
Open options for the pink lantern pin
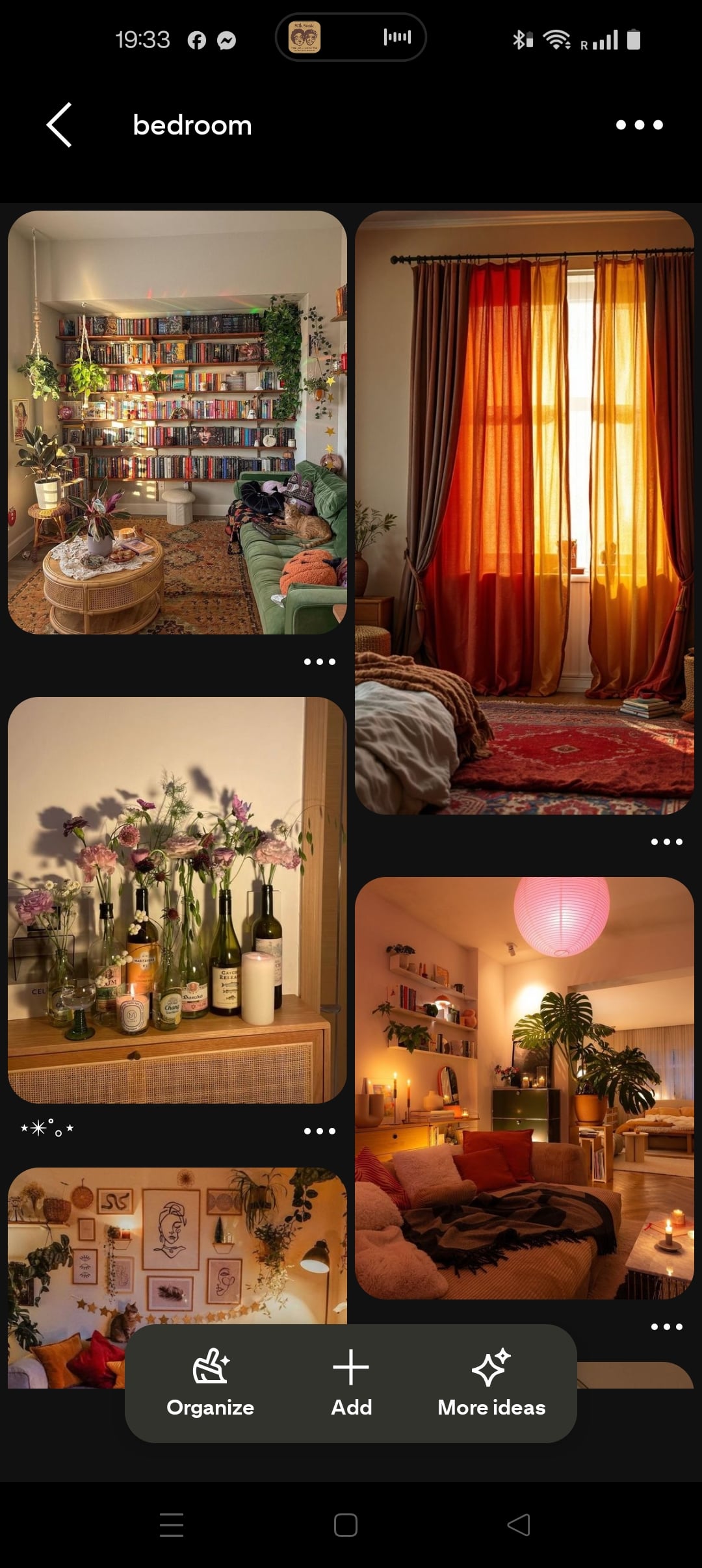[666, 1327]
